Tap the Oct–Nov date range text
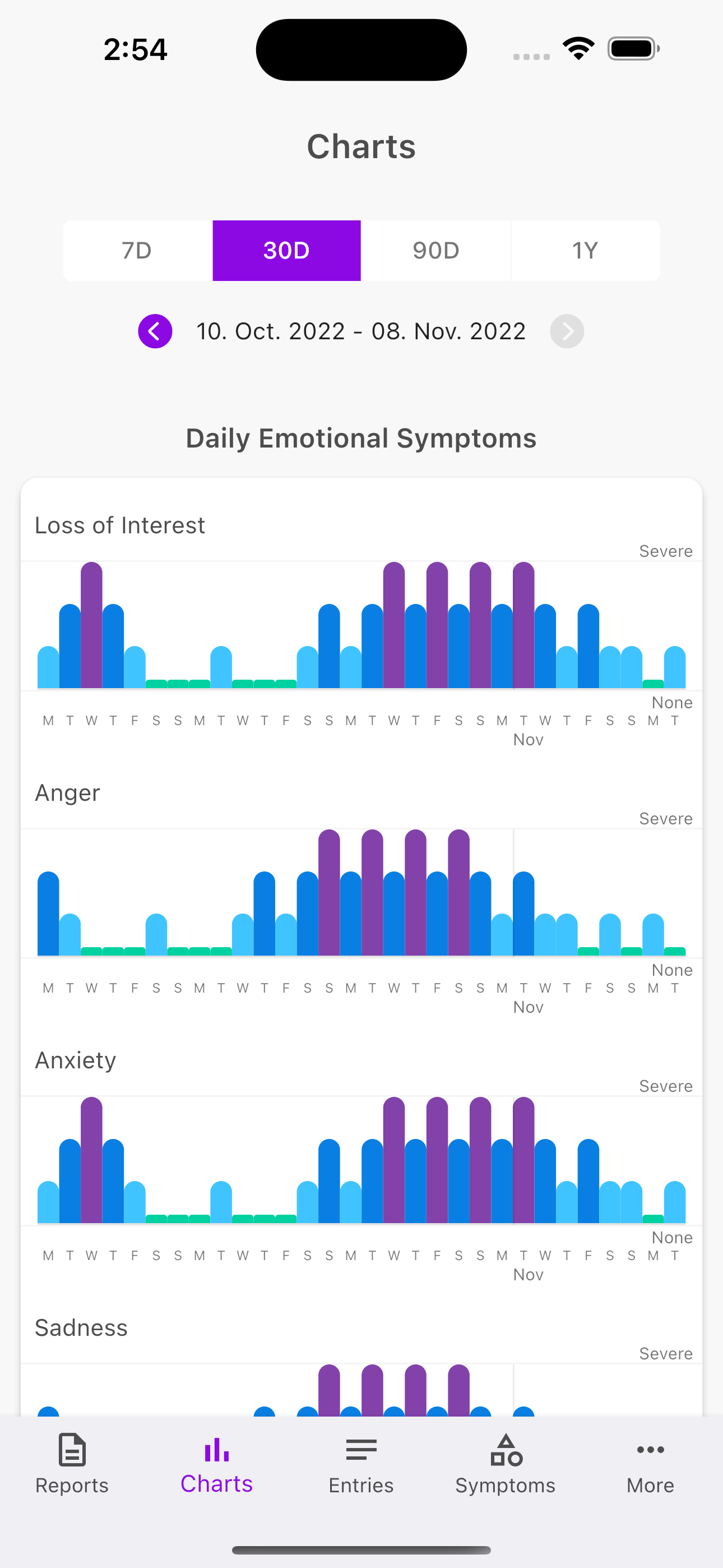This screenshot has width=723, height=1568. (362, 331)
